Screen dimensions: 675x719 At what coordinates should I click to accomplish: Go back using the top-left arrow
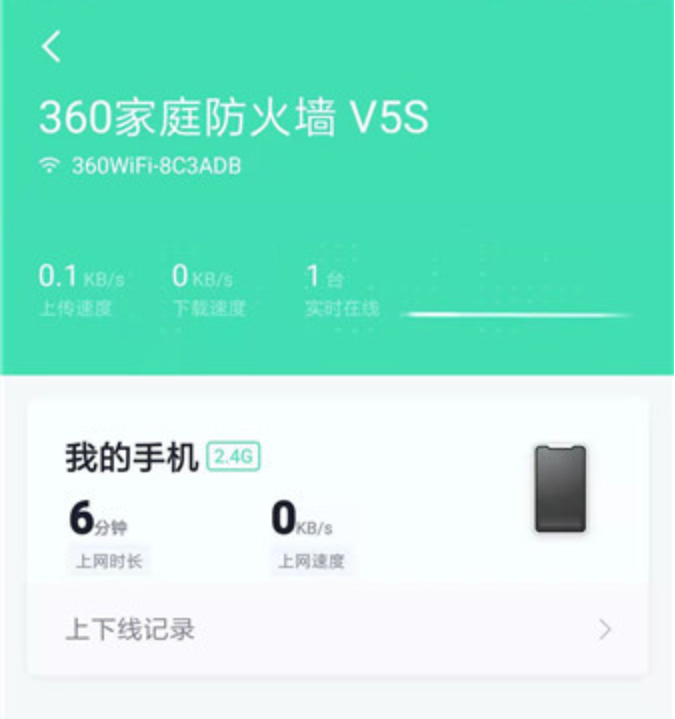(x=51, y=46)
